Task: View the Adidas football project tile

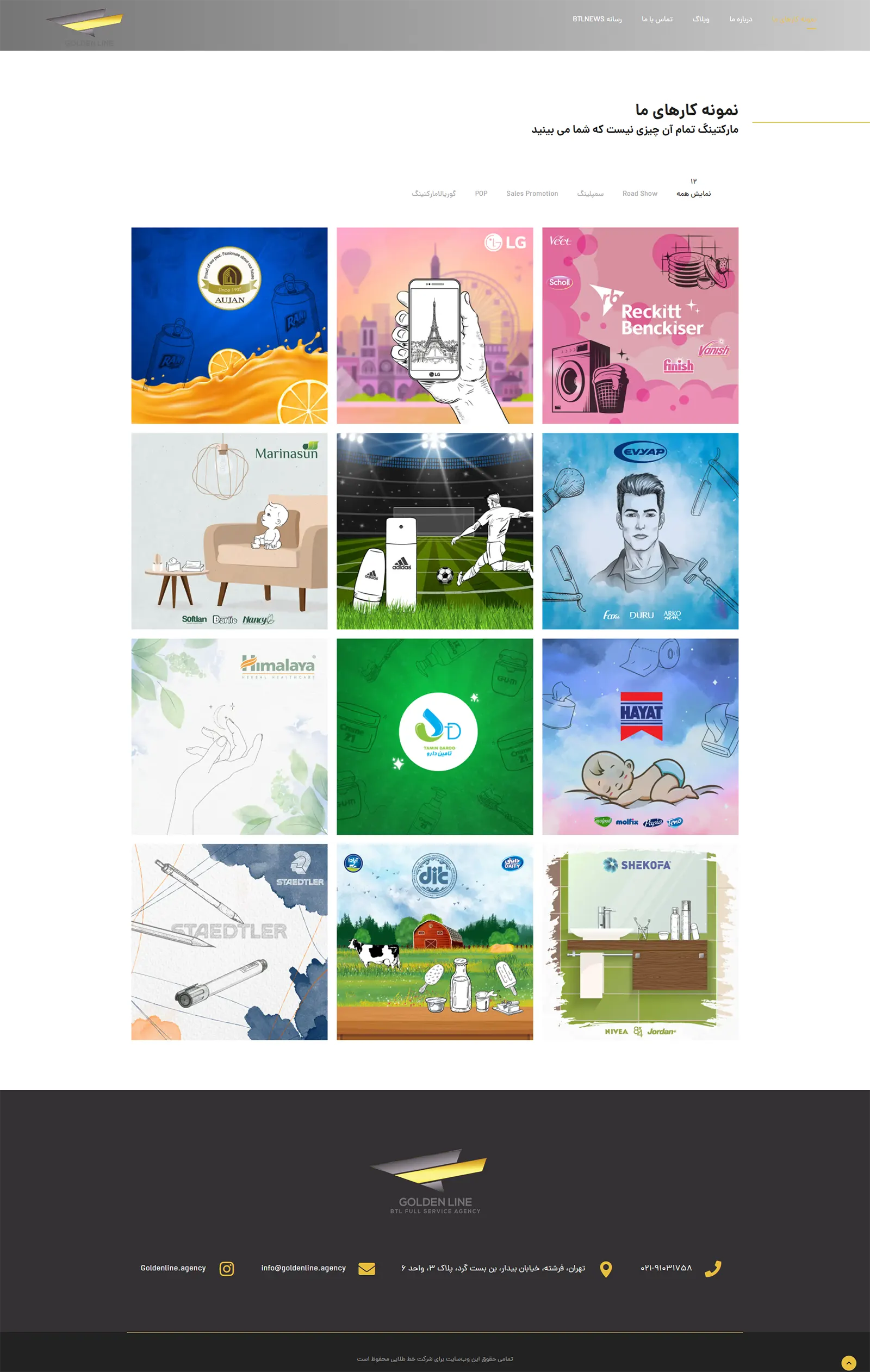Action: click(x=434, y=530)
